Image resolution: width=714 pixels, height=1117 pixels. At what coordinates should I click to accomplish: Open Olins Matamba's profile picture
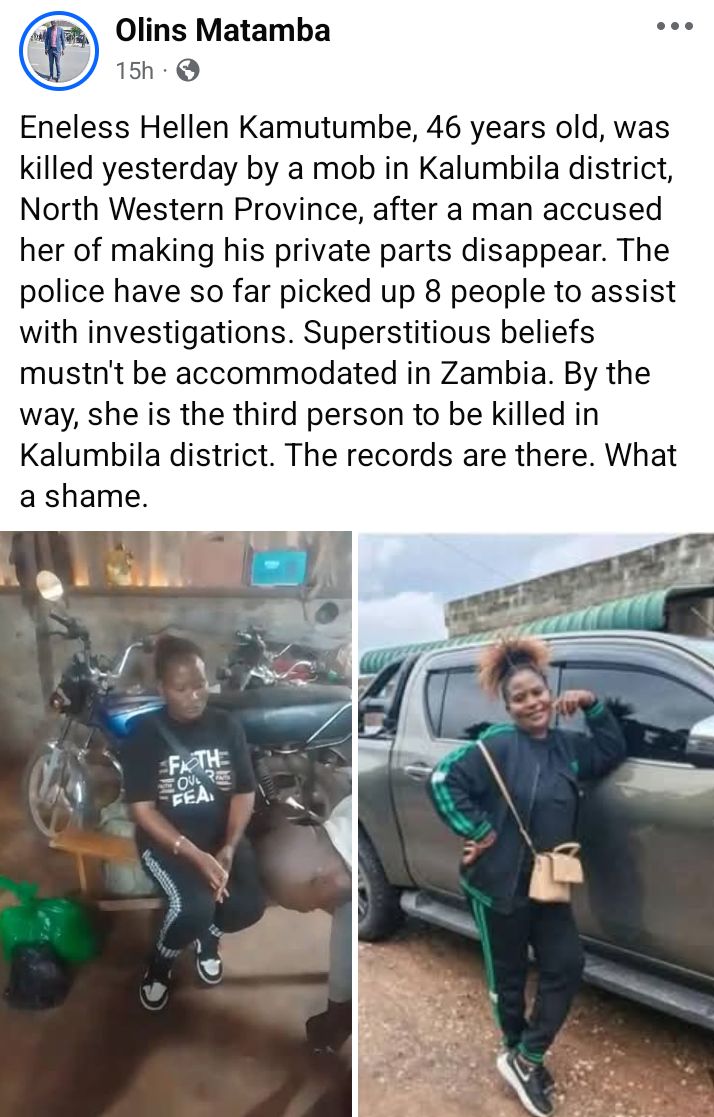(x=58, y=50)
